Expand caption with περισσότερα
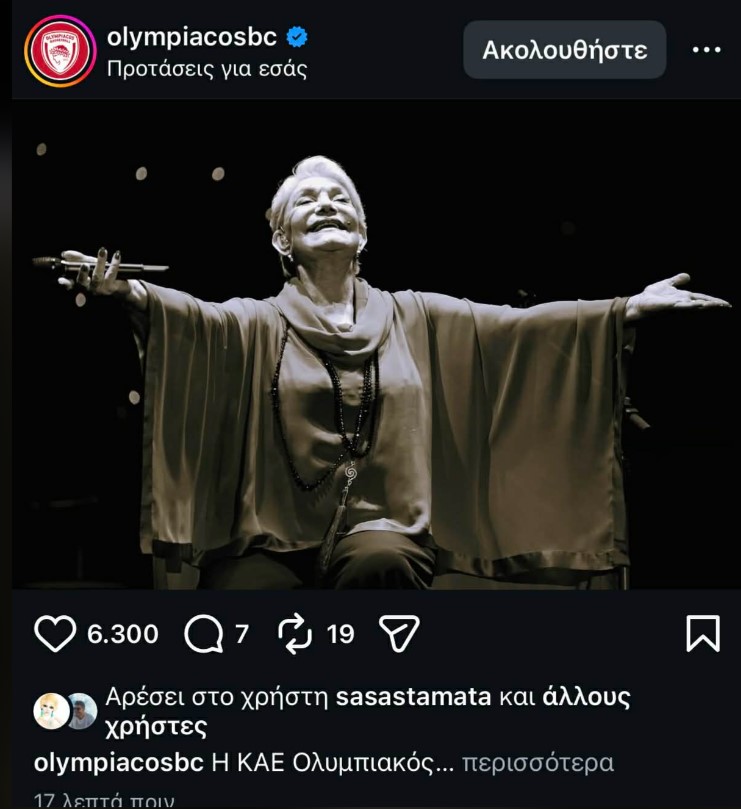741x809 pixels. tap(538, 763)
